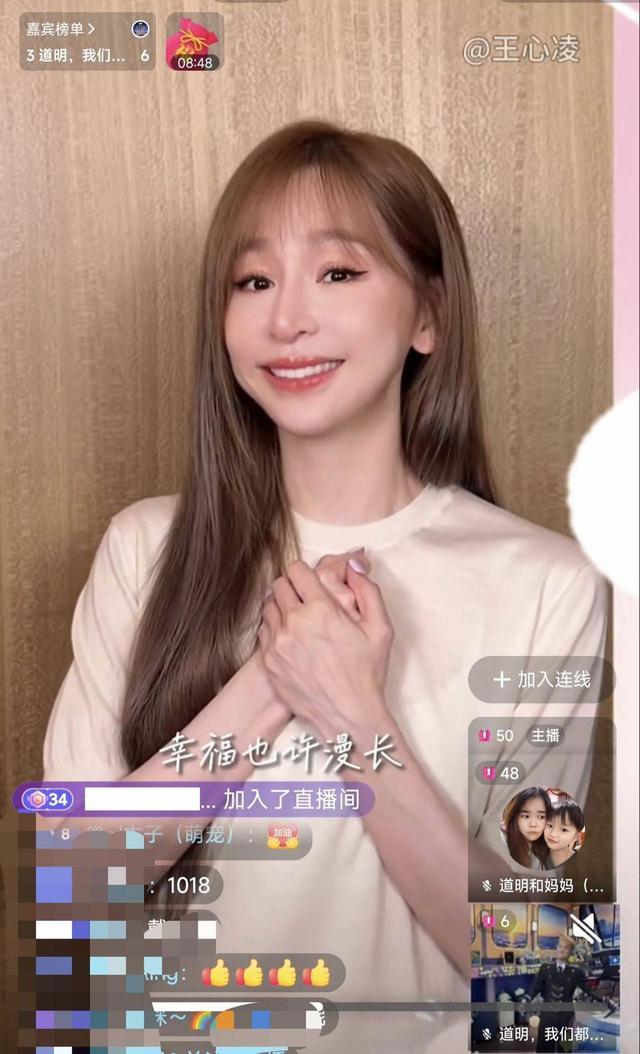Tap the red lucky bag countdown
The image size is (640, 1054).
point(195,42)
